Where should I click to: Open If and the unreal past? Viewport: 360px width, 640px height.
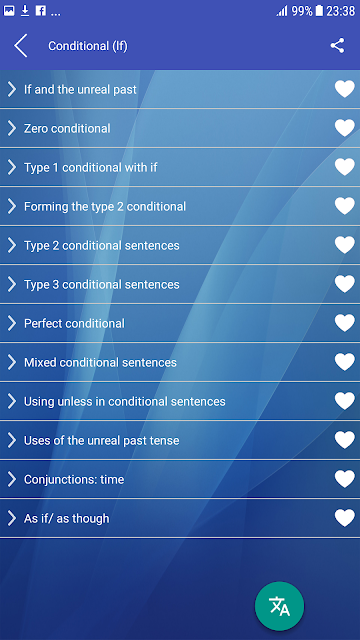180,89
